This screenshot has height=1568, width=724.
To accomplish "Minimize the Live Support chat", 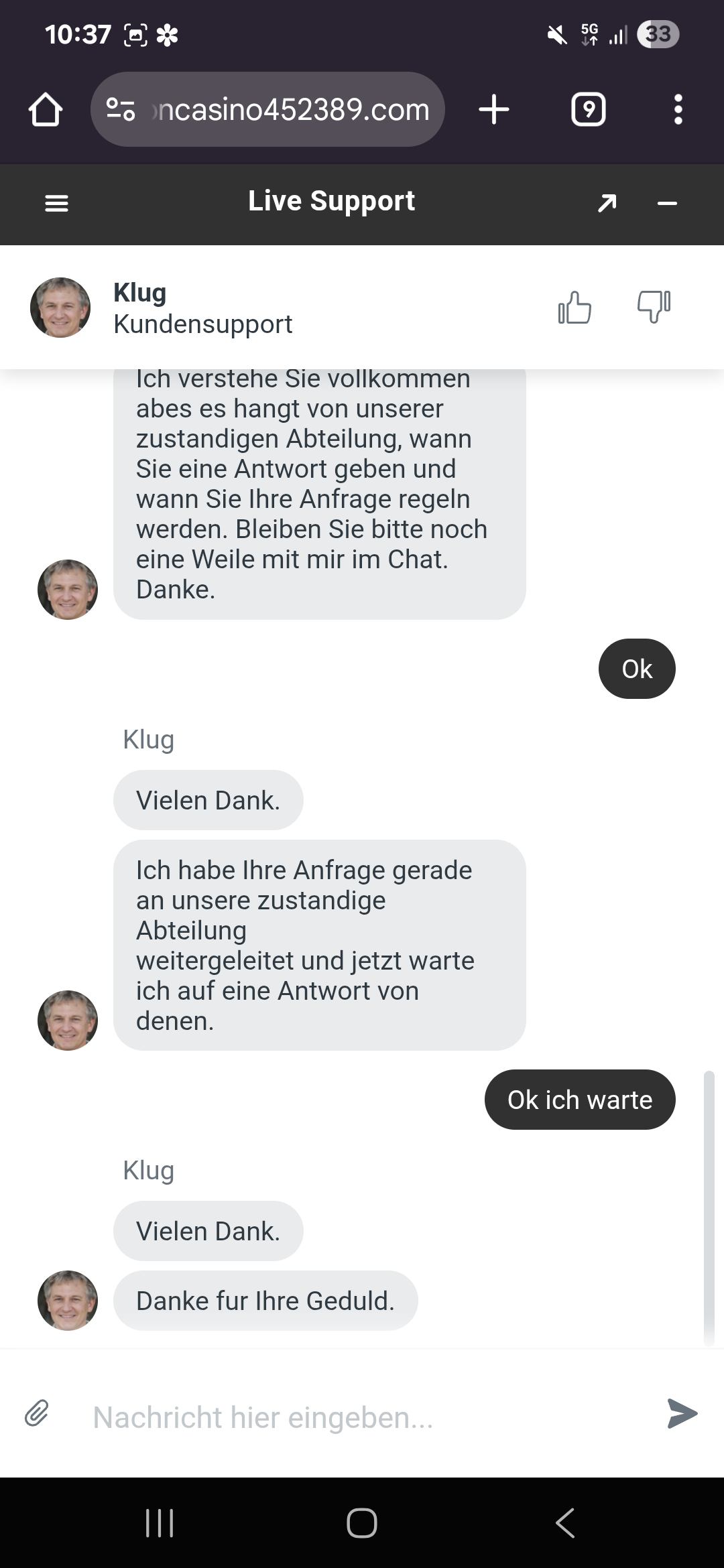I will (667, 203).
